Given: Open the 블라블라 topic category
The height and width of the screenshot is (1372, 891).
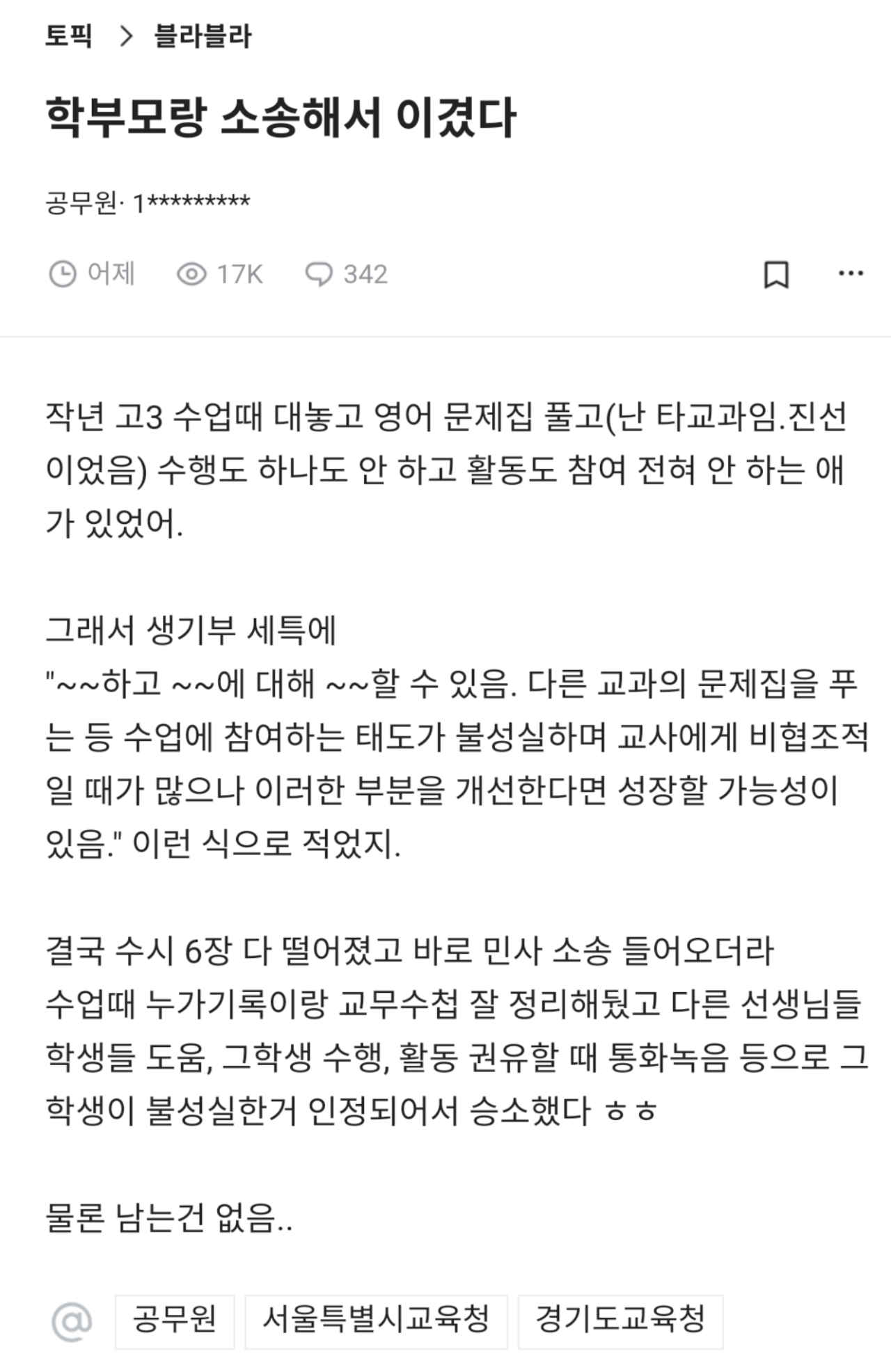Looking at the screenshot, I should 203,35.
